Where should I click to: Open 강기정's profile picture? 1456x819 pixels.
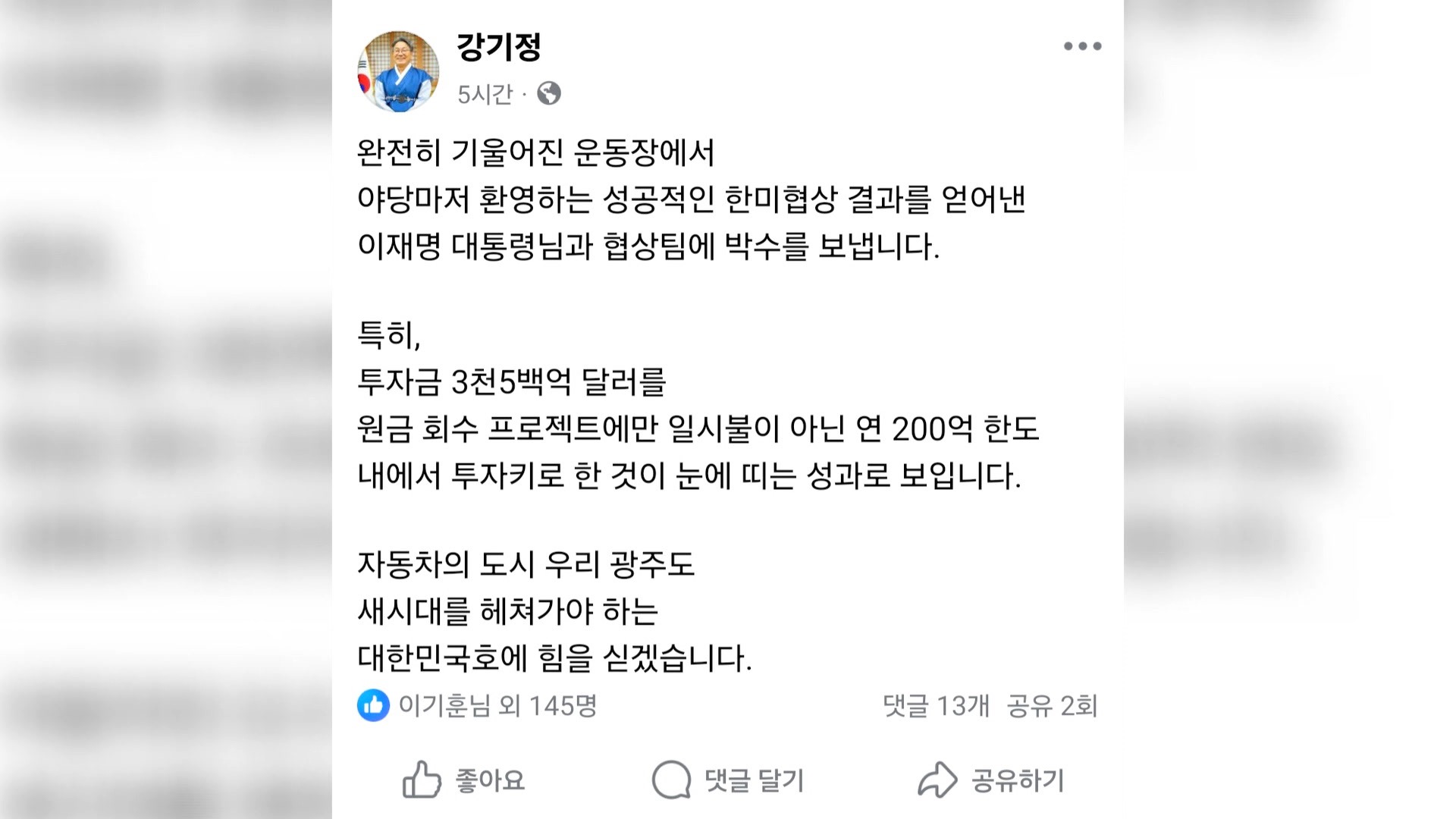398,71
